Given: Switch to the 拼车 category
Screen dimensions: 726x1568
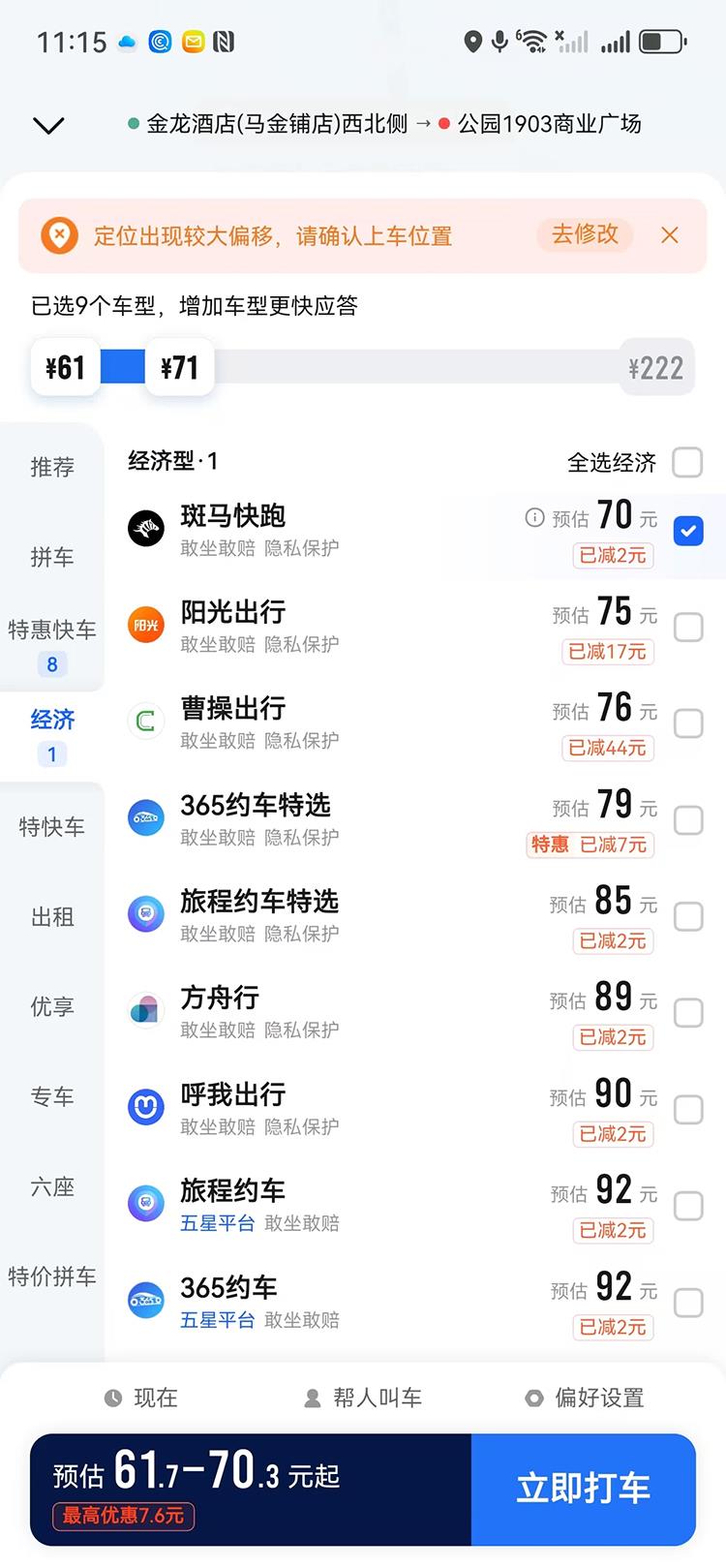Looking at the screenshot, I should [52, 557].
